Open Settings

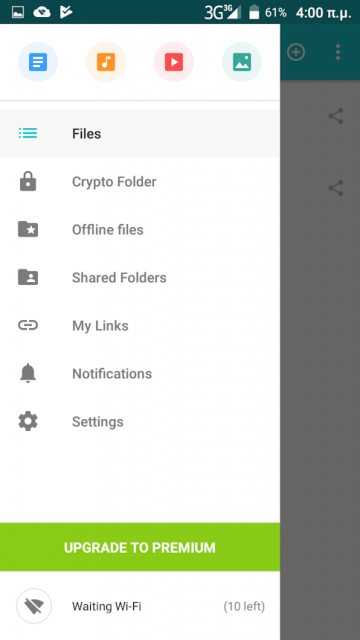click(x=140, y=421)
